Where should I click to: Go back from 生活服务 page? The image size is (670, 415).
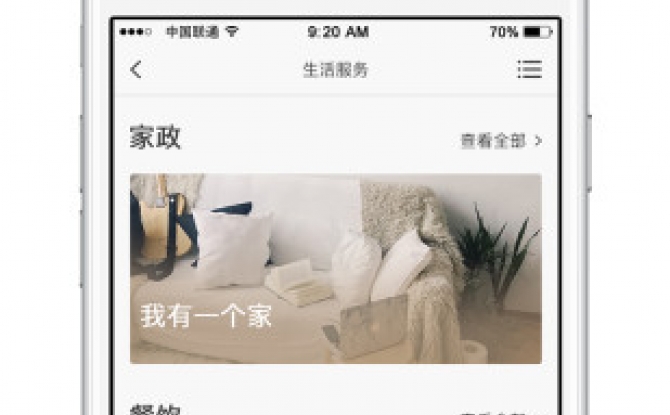[137, 70]
